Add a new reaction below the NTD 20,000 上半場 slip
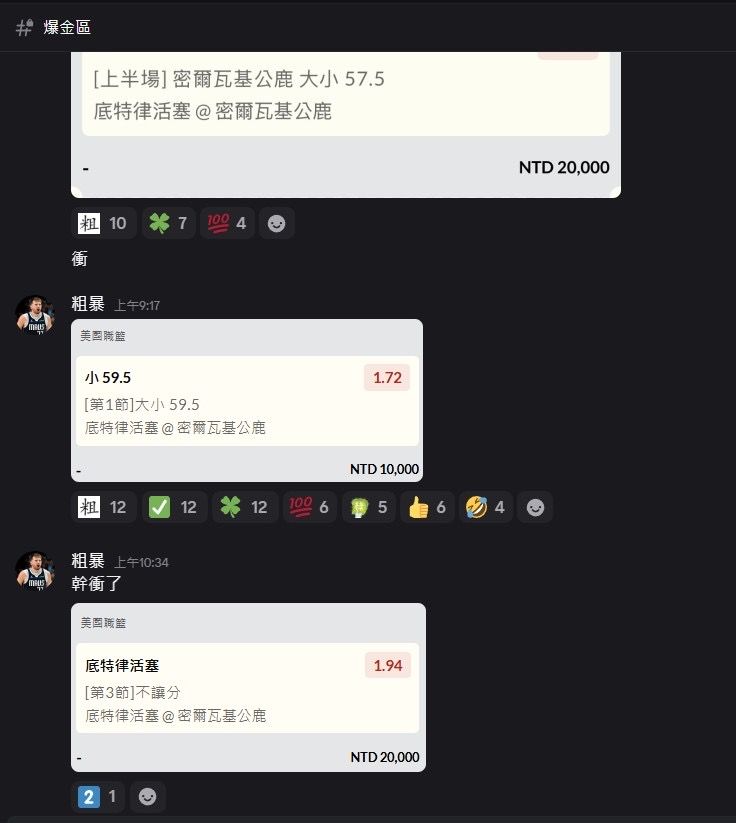The width and height of the screenshot is (736, 823). 277,223
